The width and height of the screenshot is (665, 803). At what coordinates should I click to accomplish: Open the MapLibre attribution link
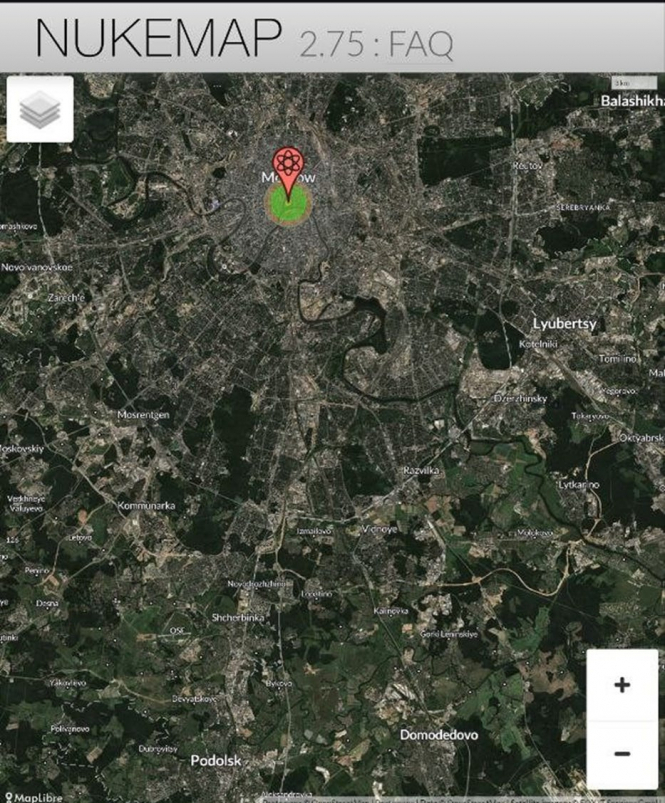28,797
